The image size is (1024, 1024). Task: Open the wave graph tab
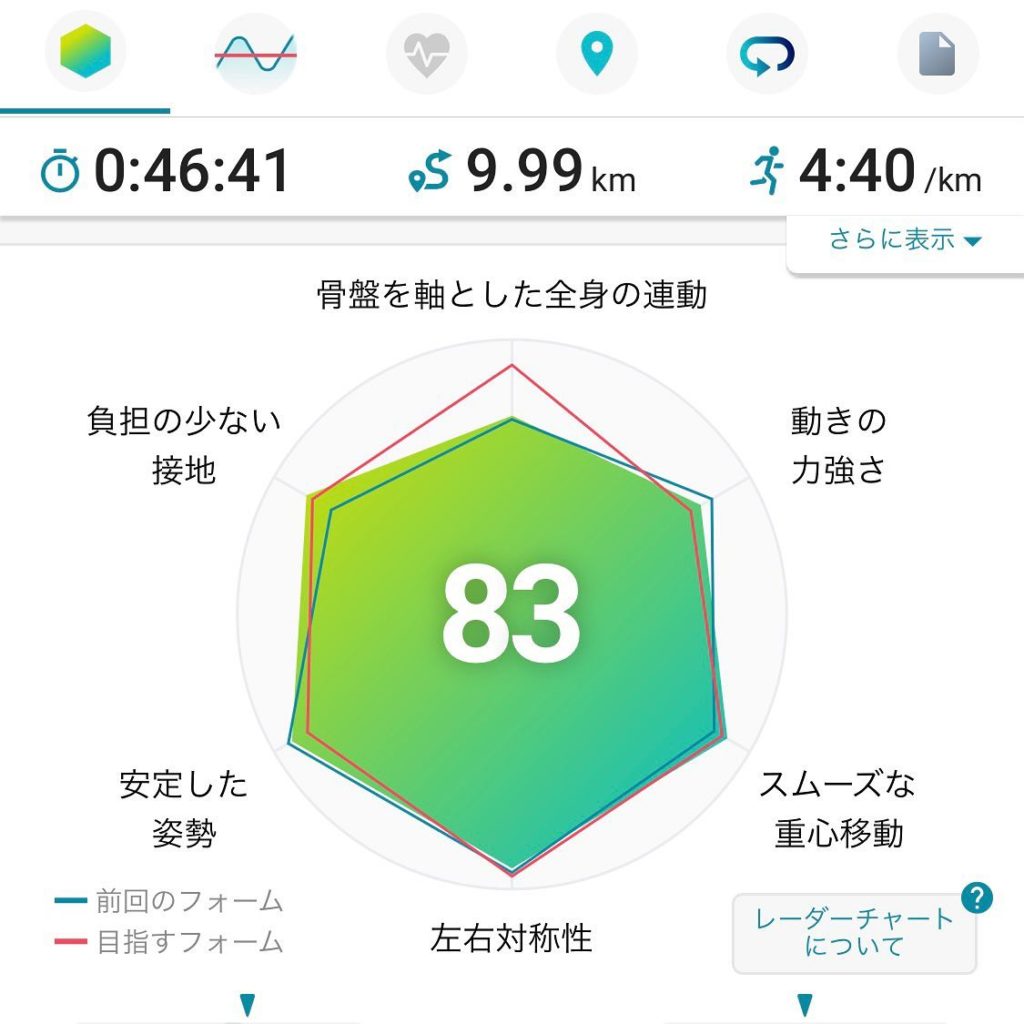pyautogui.click(x=256, y=54)
